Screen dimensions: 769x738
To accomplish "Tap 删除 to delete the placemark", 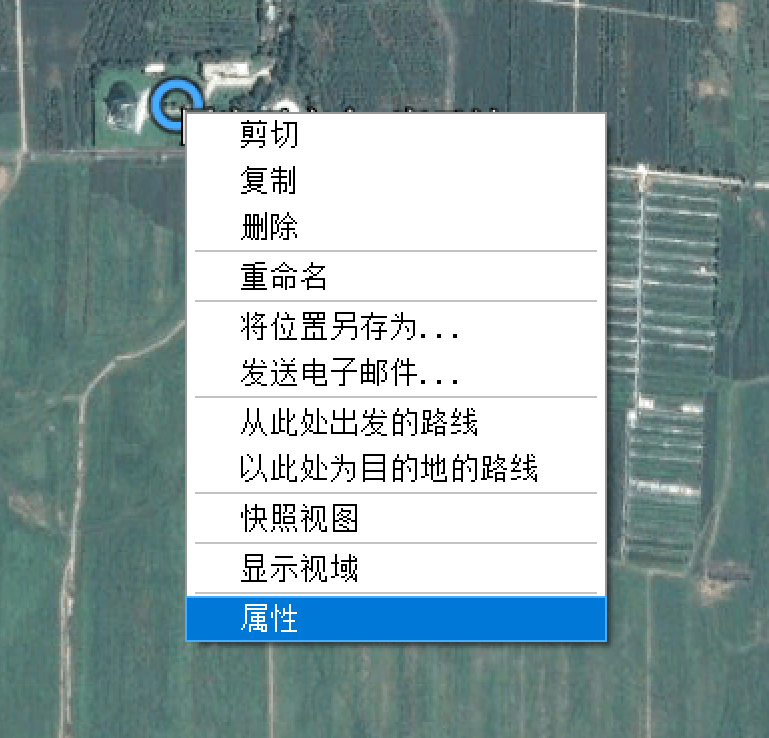I will [269, 227].
